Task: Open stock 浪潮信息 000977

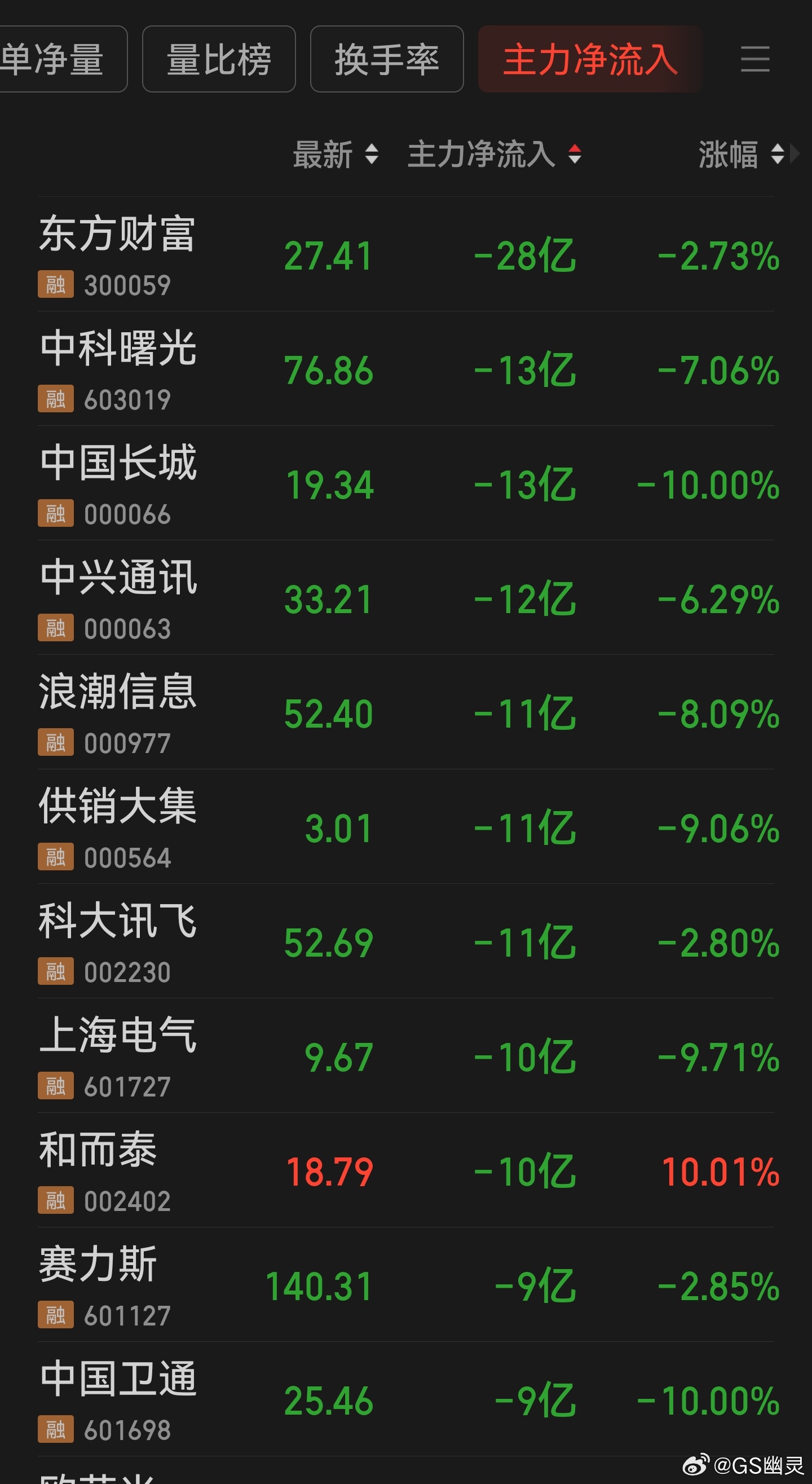Action: click(x=406, y=712)
